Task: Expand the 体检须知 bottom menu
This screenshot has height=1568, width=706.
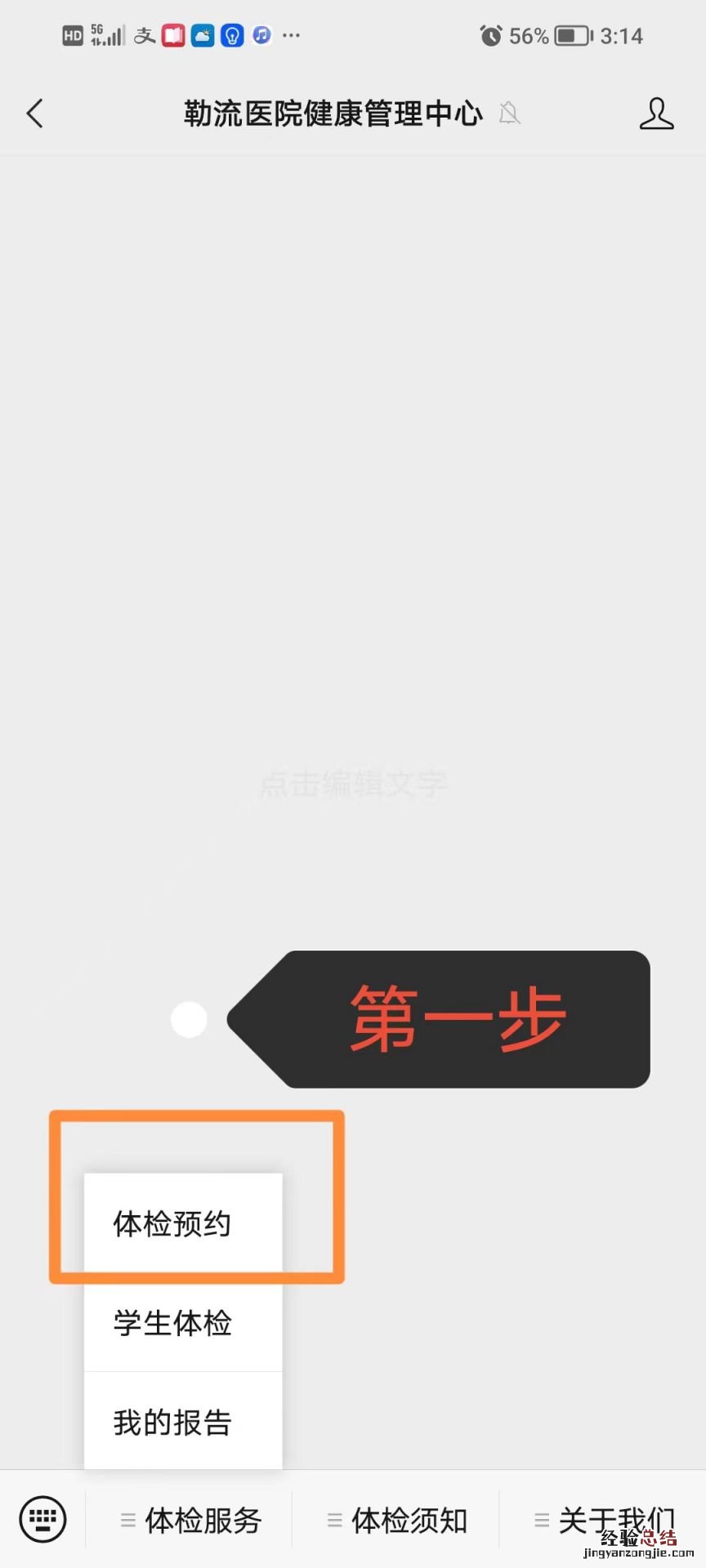Action: tap(397, 1521)
